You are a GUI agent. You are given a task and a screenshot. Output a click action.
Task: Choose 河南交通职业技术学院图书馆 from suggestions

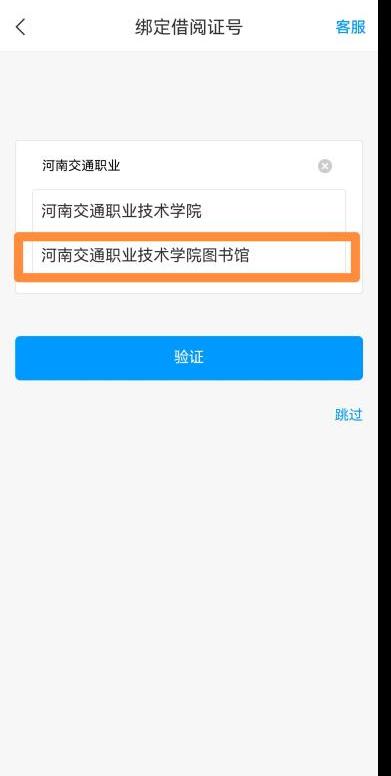[x=189, y=256]
